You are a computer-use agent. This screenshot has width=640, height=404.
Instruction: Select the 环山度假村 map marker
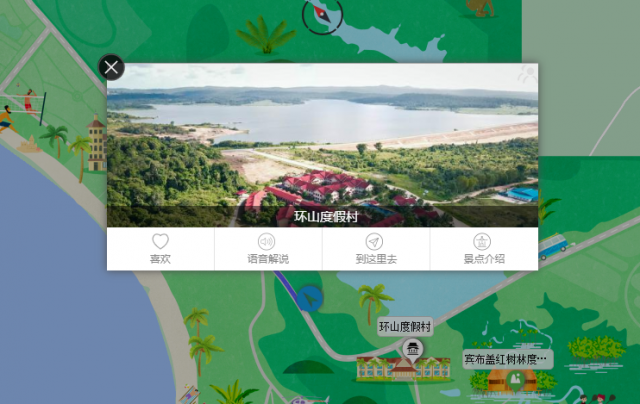[410, 349]
